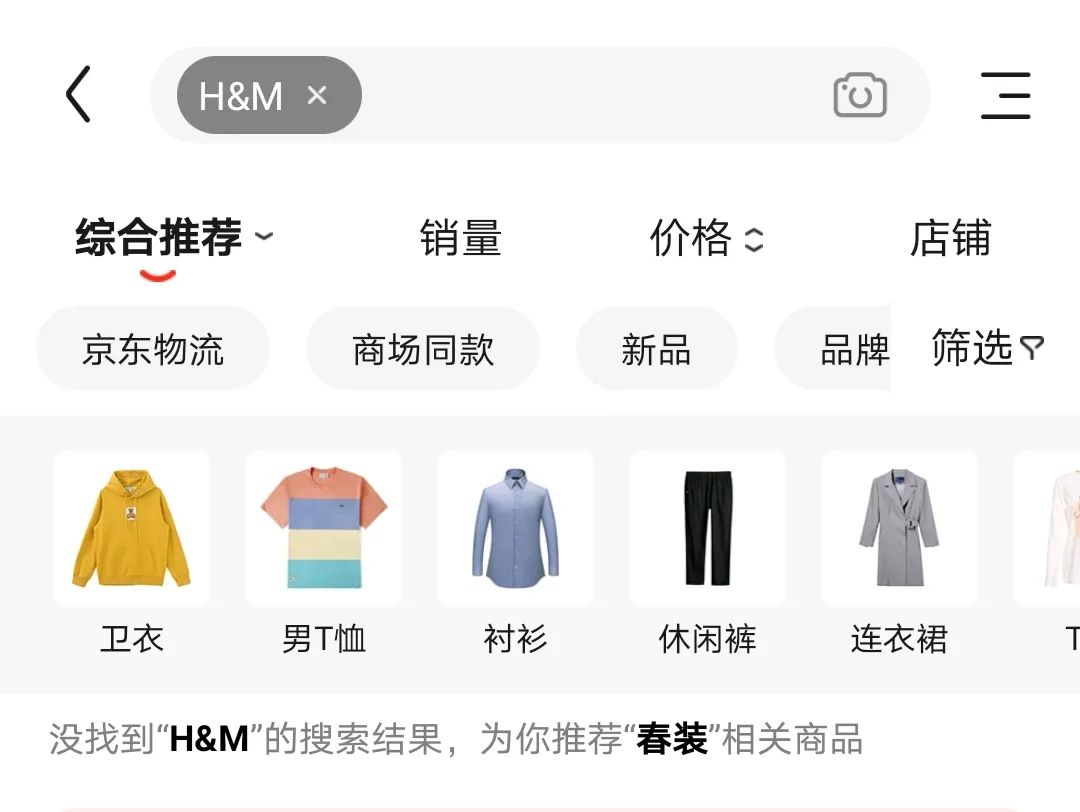Apply the 新品 filter chip
This screenshot has width=1080, height=812.
pos(656,349)
